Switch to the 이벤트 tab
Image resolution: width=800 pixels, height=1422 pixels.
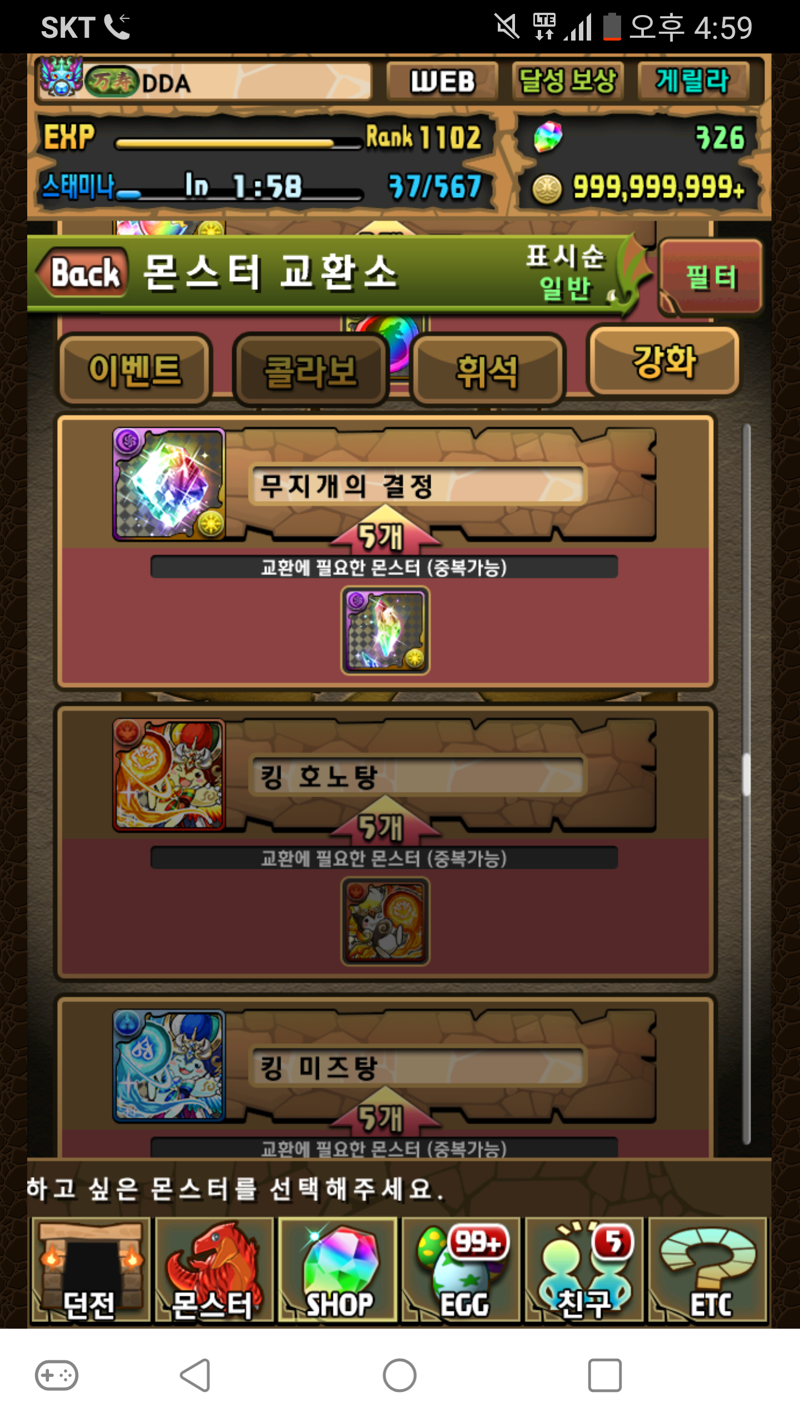tap(135, 370)
